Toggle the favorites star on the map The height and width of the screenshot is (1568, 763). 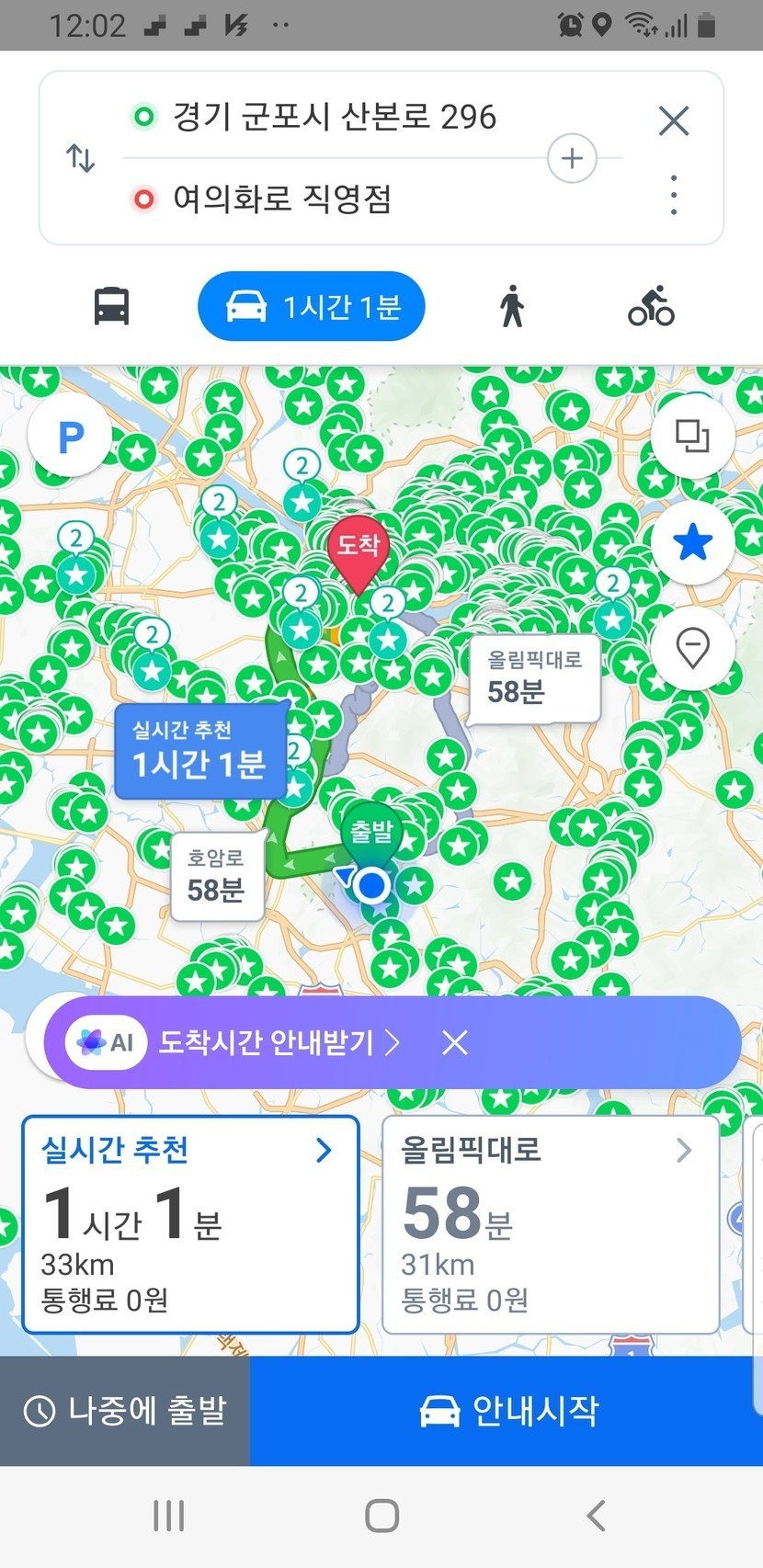pos(692,542)
